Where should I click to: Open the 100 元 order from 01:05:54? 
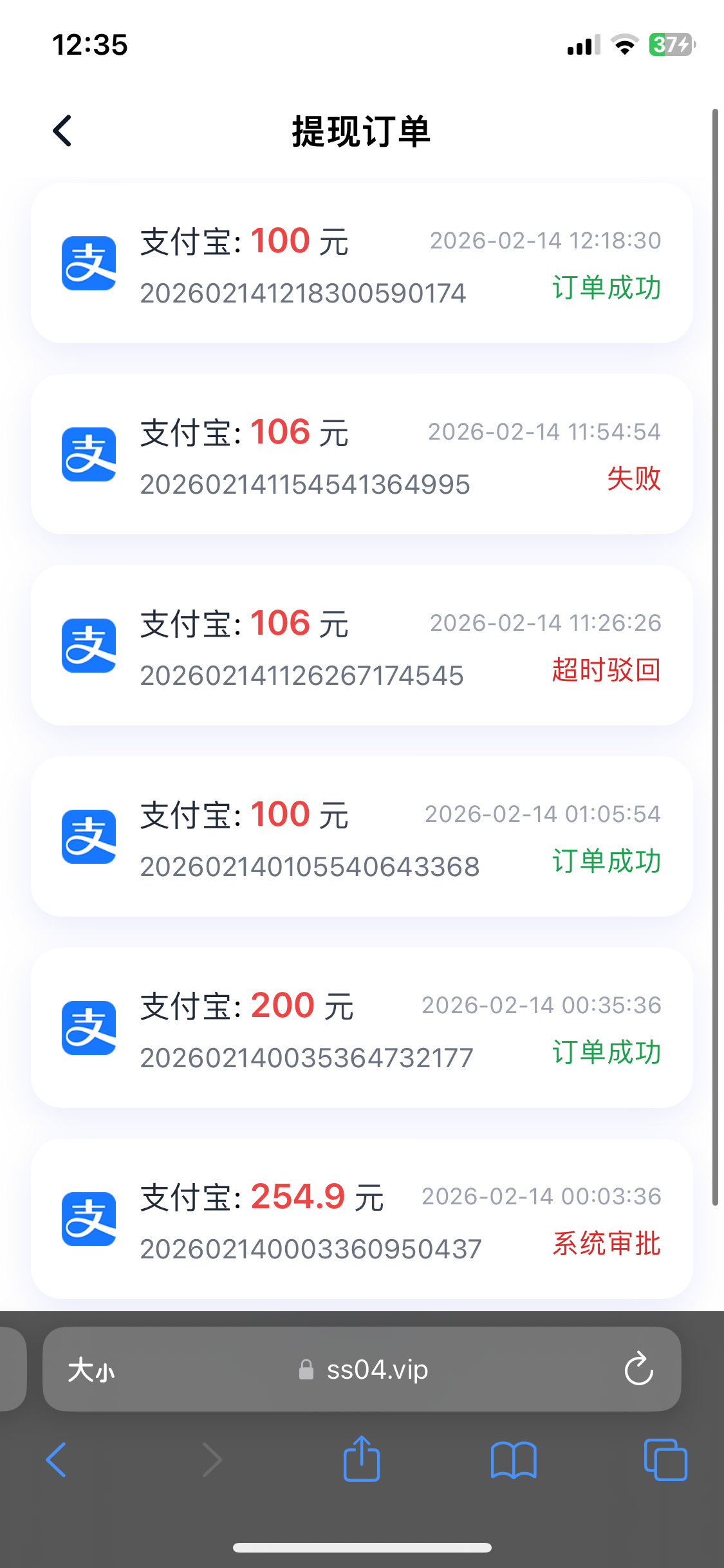362,837
